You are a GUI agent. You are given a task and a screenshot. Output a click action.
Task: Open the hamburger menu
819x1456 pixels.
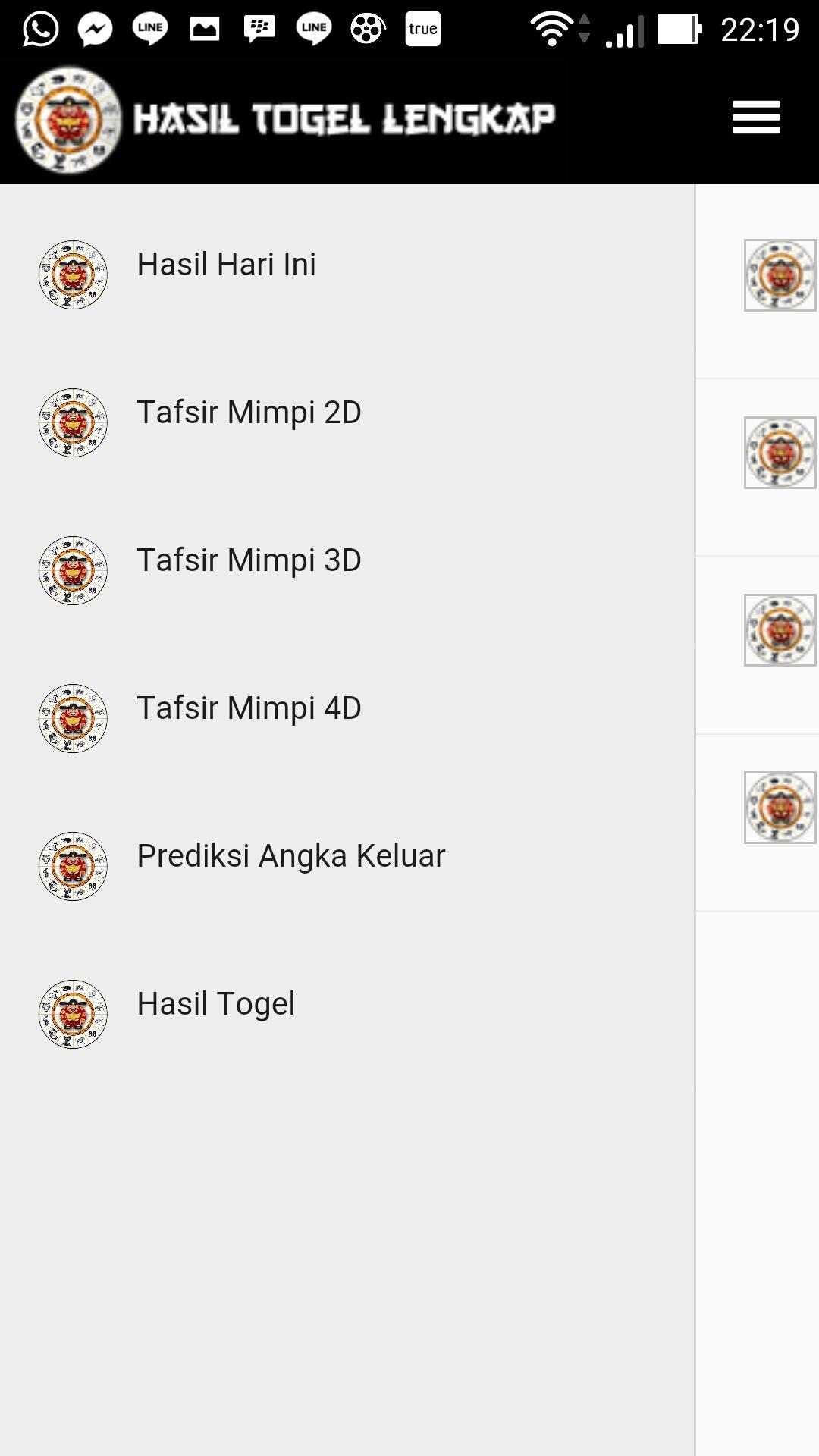coord(755,118)
